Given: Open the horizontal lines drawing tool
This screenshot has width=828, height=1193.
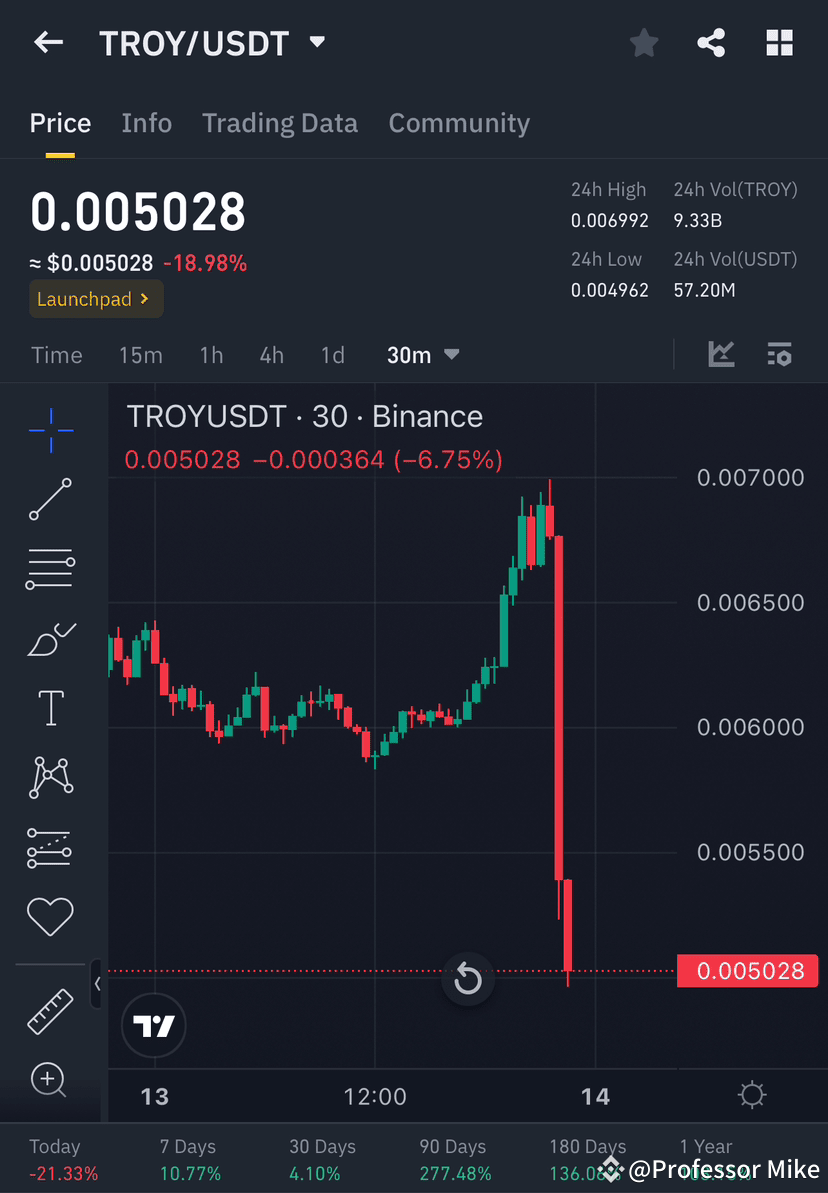Looking at the screenshot, I should (50, 568).
